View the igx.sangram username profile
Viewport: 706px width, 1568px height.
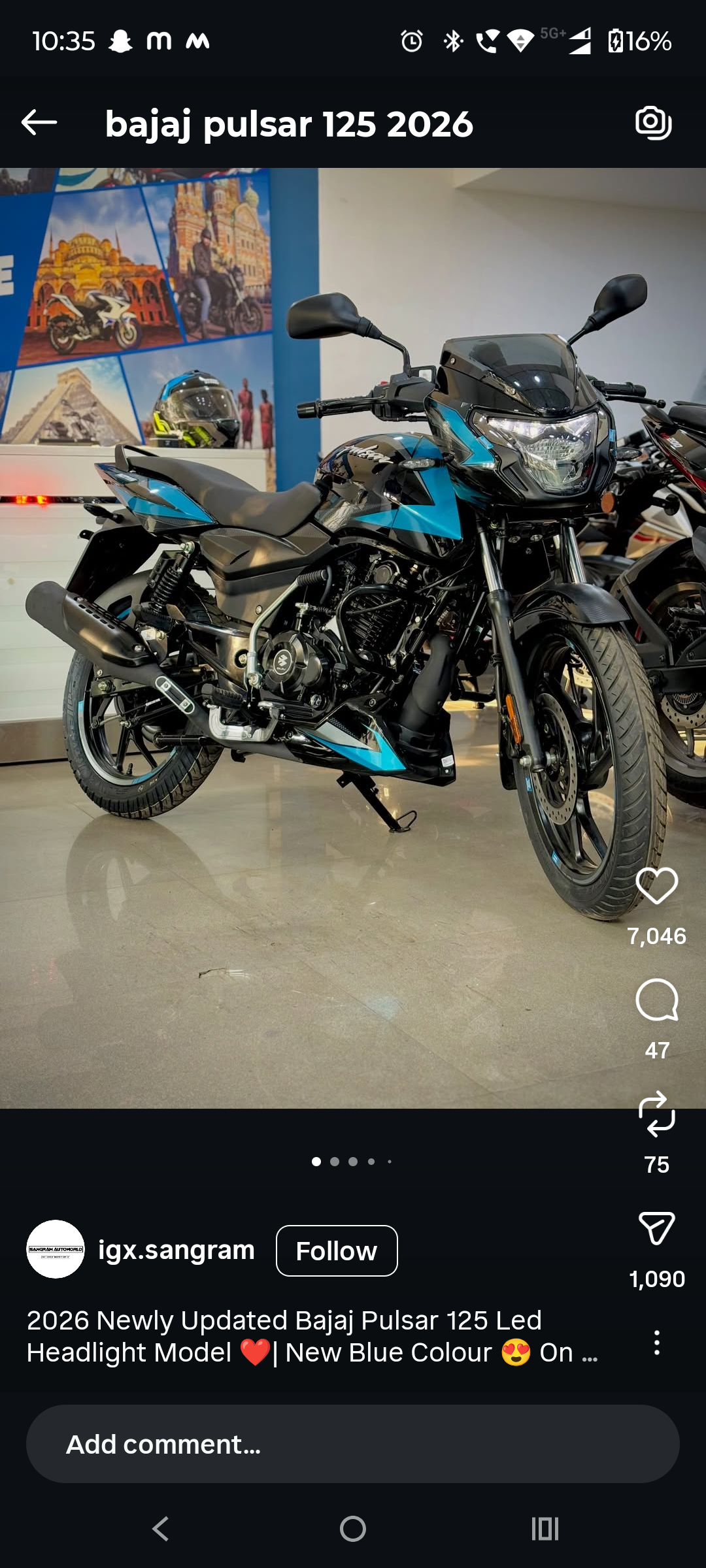176,1250
